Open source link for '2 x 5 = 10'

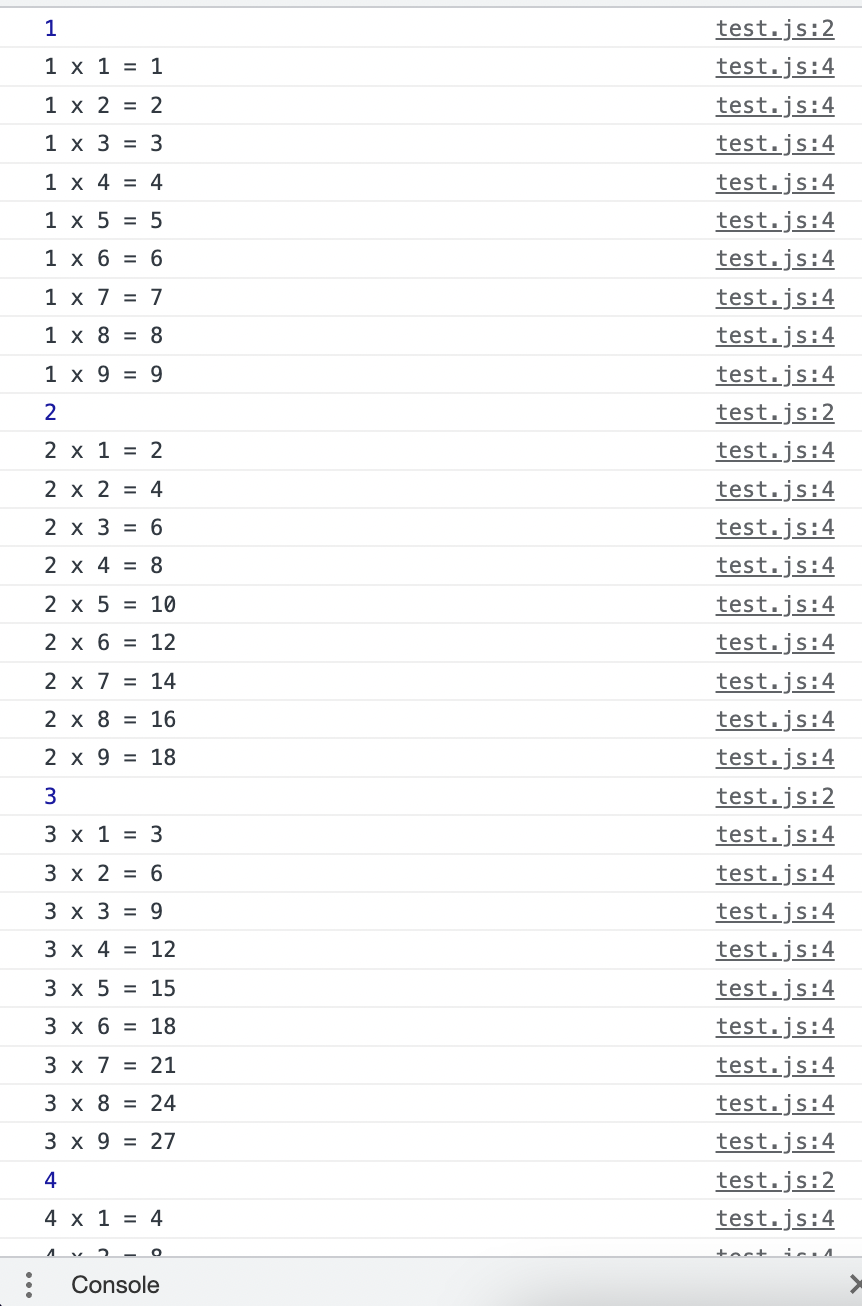(774, 605)
